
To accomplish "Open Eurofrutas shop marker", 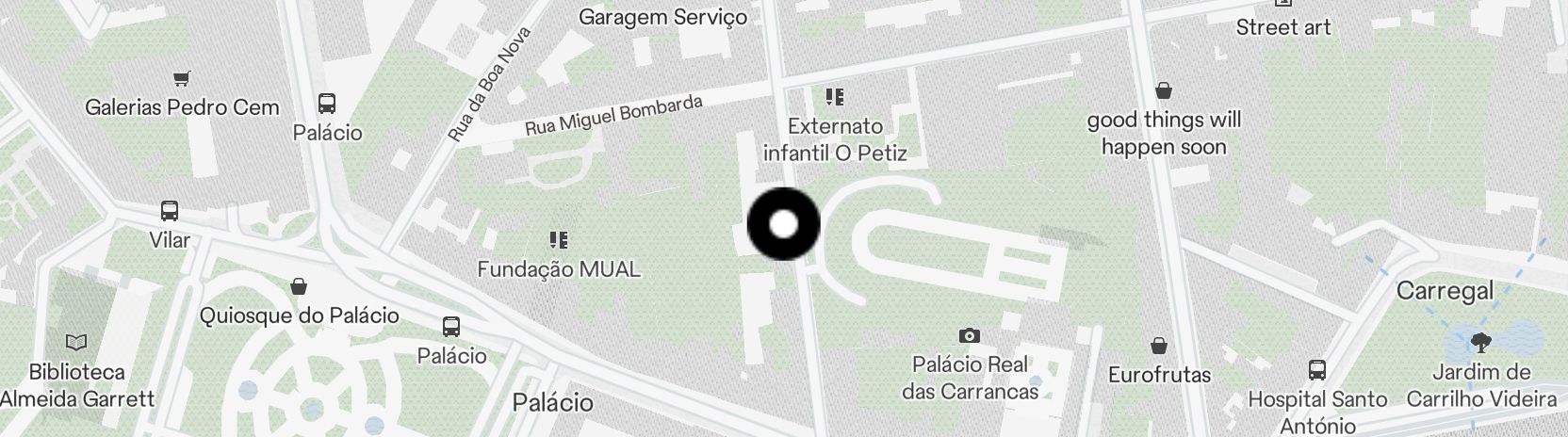I will (x=1159, y=347).
